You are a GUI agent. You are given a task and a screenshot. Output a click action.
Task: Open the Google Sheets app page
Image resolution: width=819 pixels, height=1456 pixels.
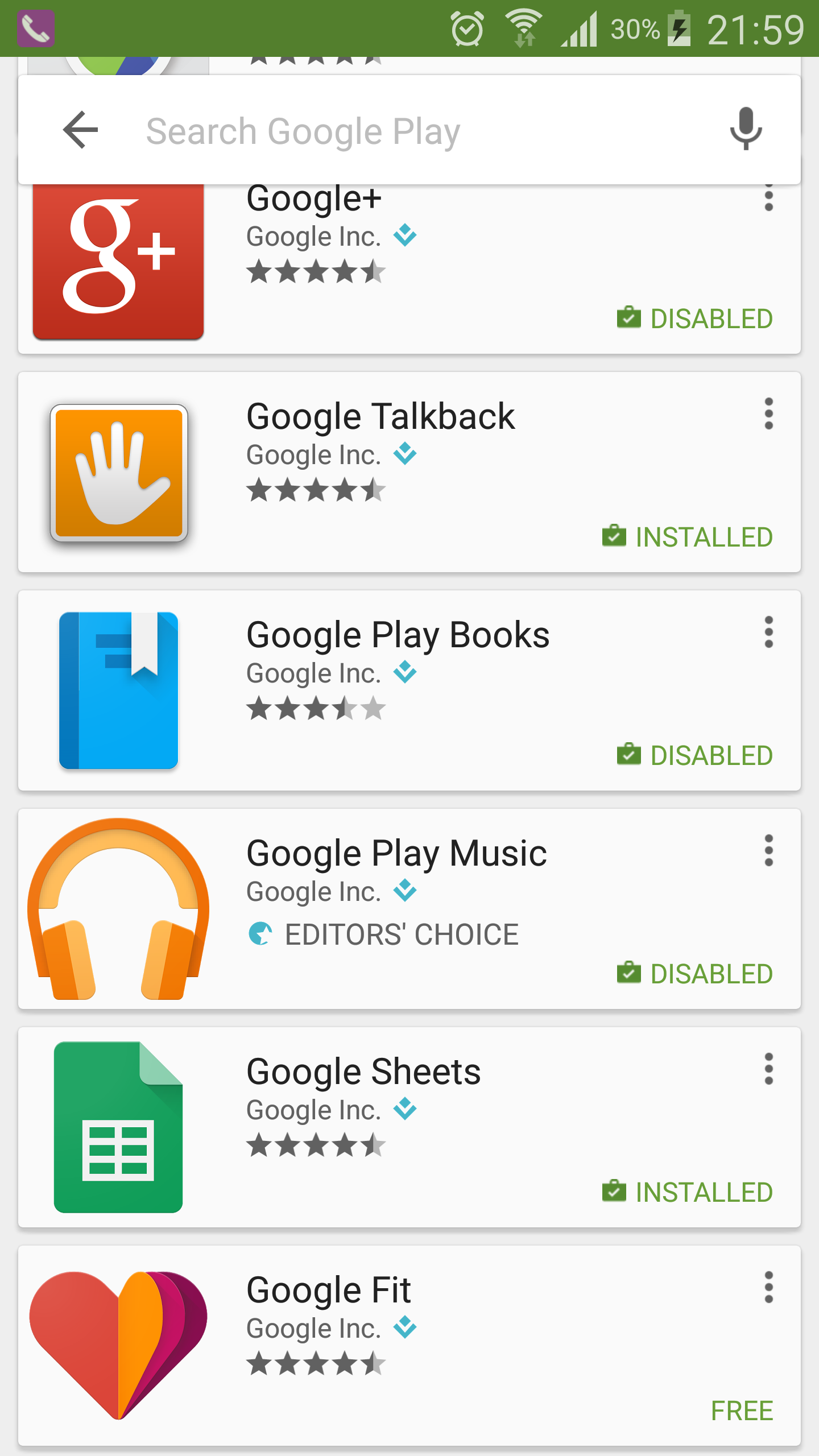[398, 1127]
